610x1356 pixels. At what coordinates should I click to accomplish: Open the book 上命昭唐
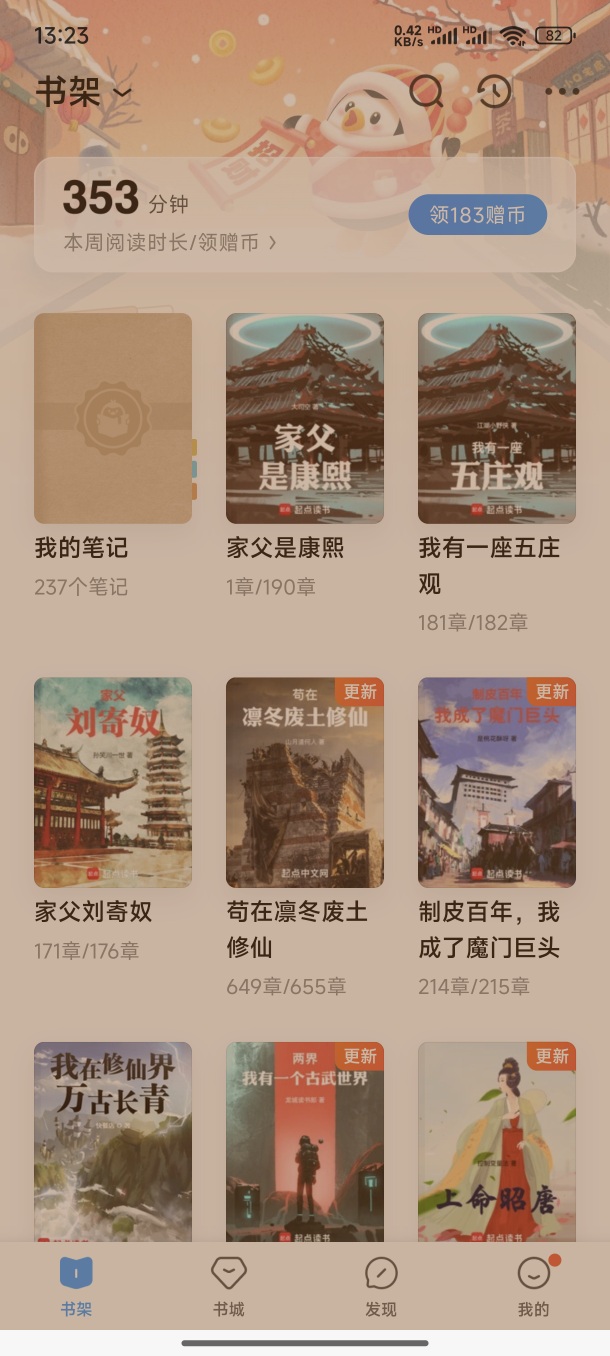[x=497, y=1140]
